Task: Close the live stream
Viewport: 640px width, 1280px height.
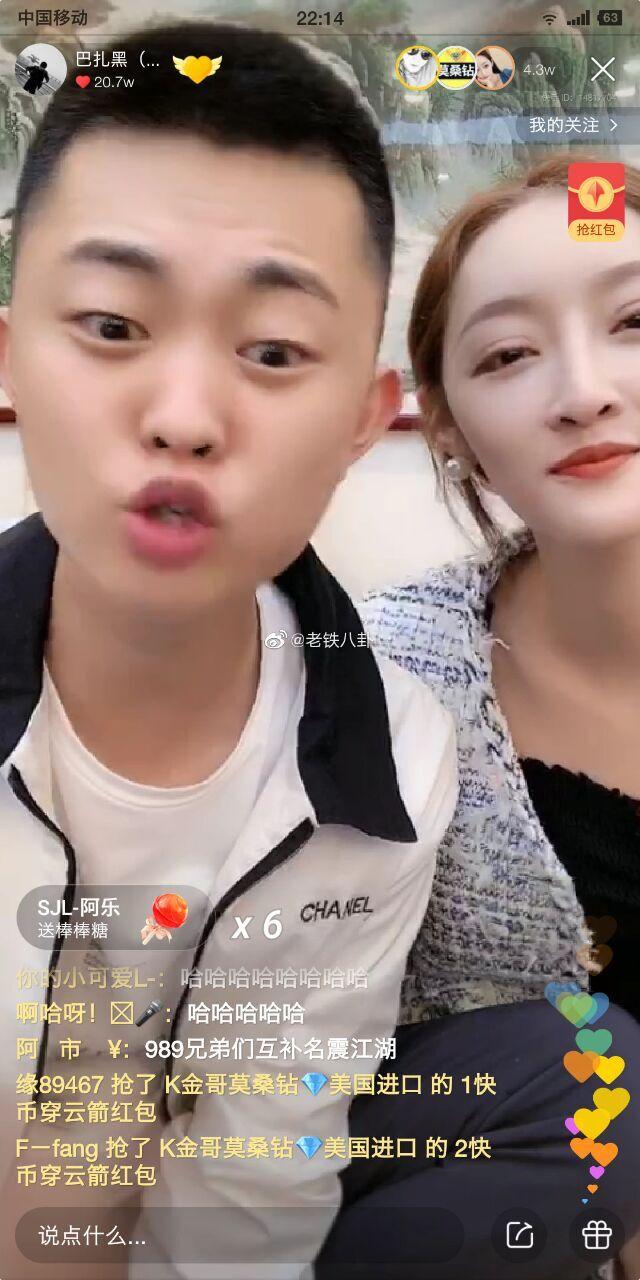Action: (603, 69)
